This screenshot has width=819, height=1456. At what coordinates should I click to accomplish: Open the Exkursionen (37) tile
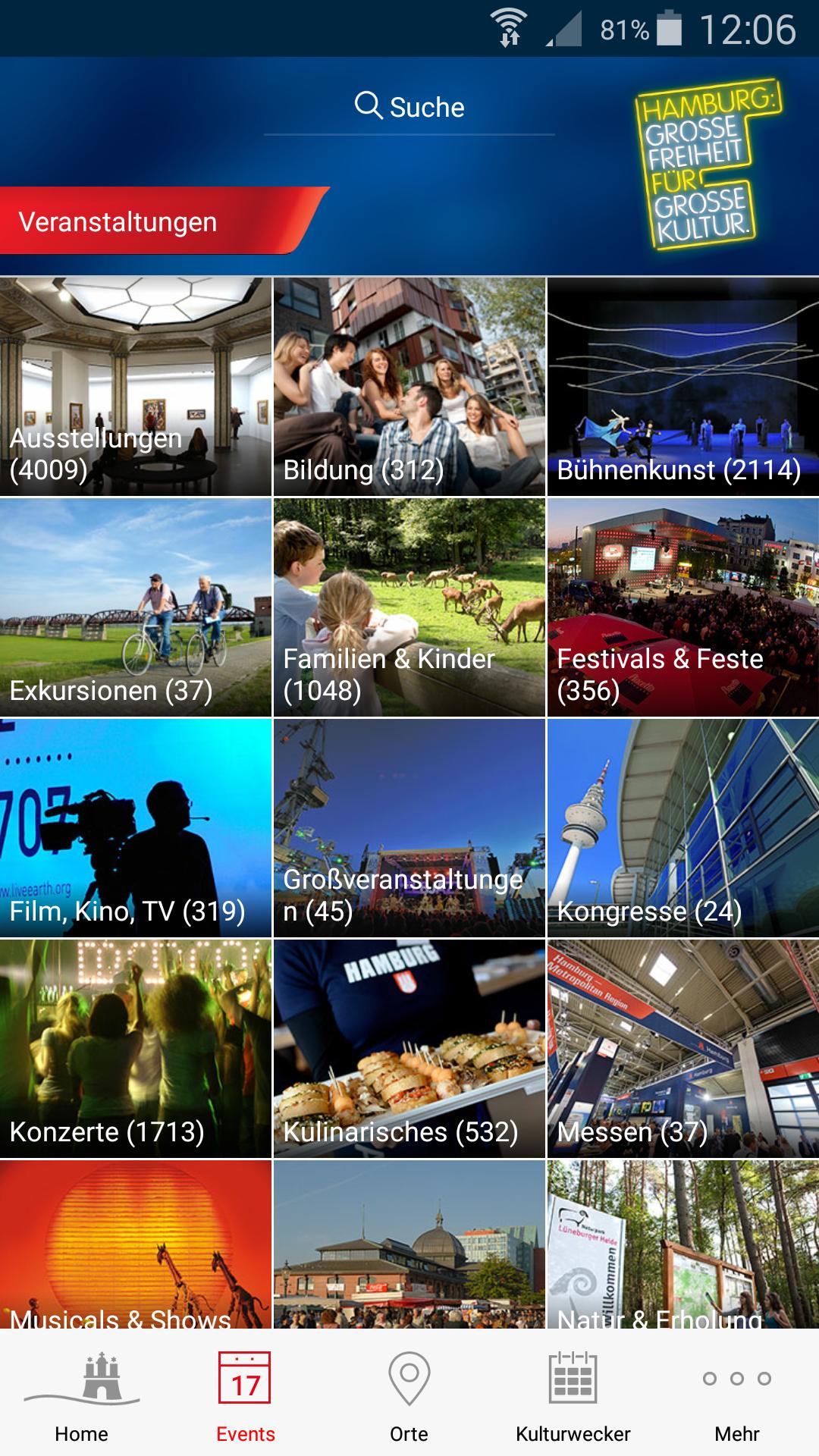[x=136, y=607]
